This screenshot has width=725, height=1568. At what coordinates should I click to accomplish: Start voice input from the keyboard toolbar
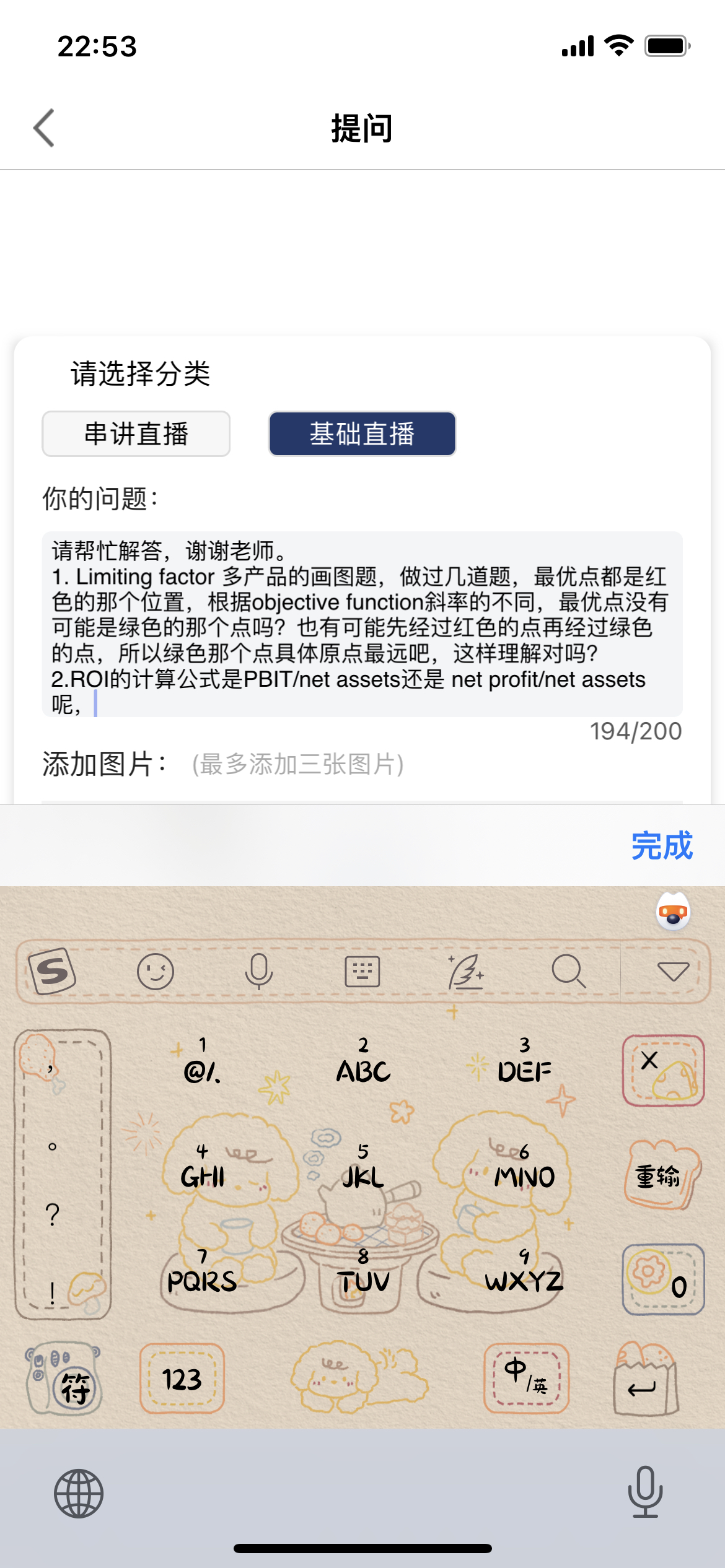[x=258, y=971]
